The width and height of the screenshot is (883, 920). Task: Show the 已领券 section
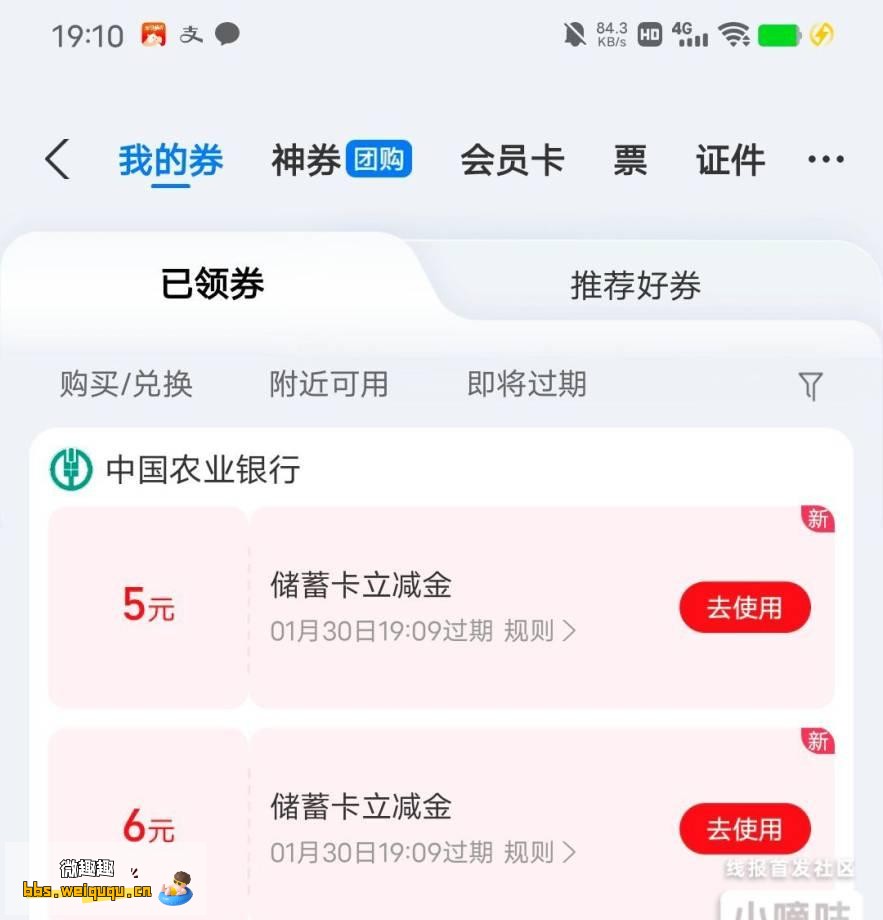pos(212,285)
